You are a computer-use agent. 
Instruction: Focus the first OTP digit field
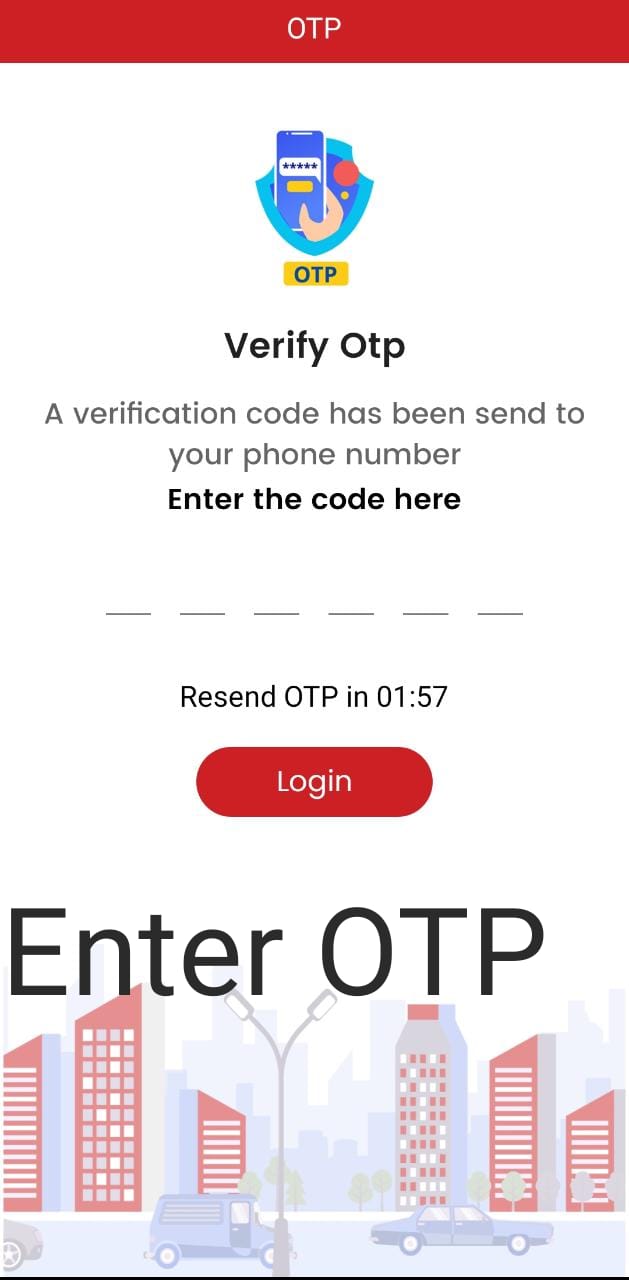pos(128,594)
